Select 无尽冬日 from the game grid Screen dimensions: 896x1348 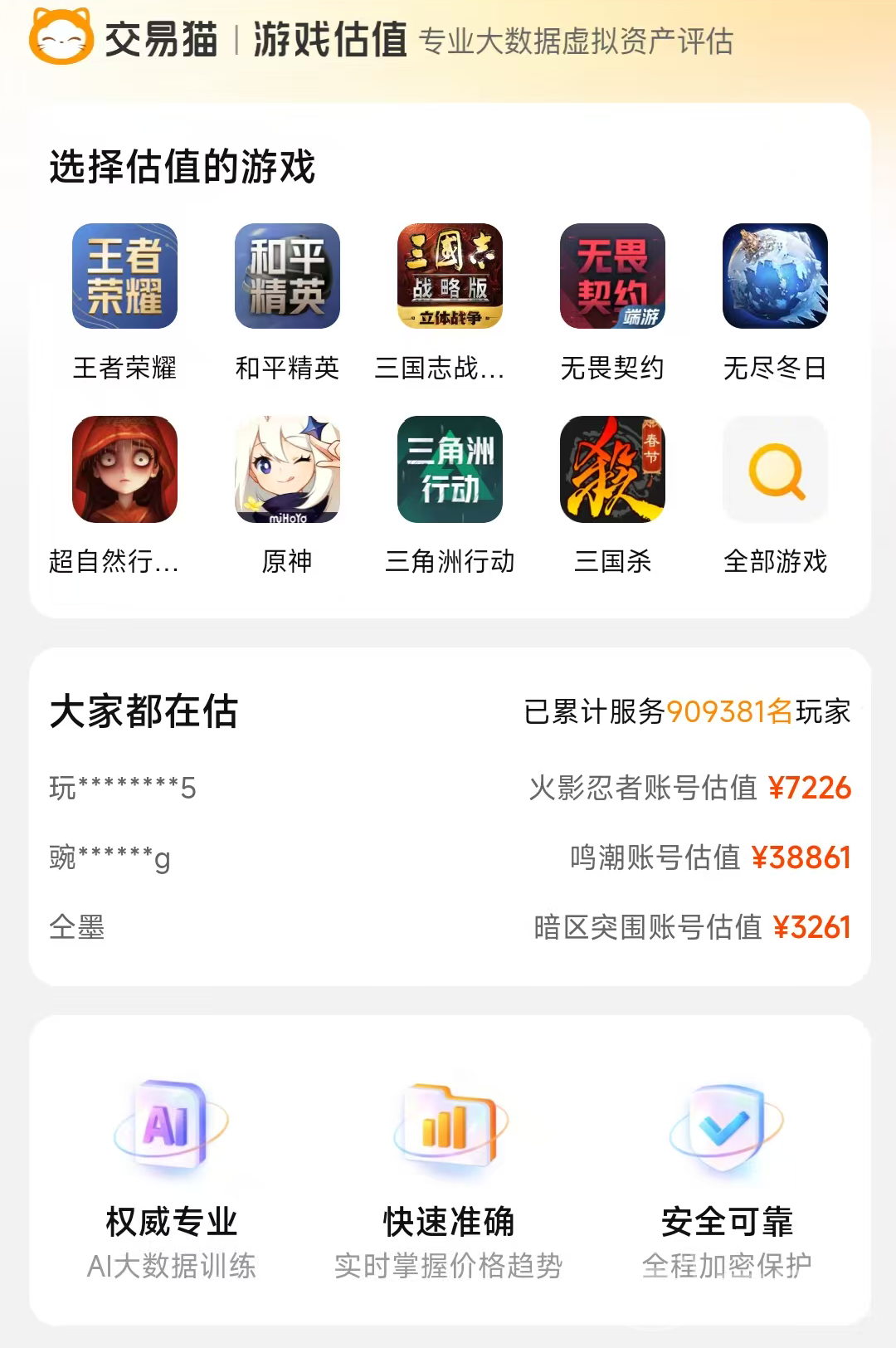(x=775, y=276)
